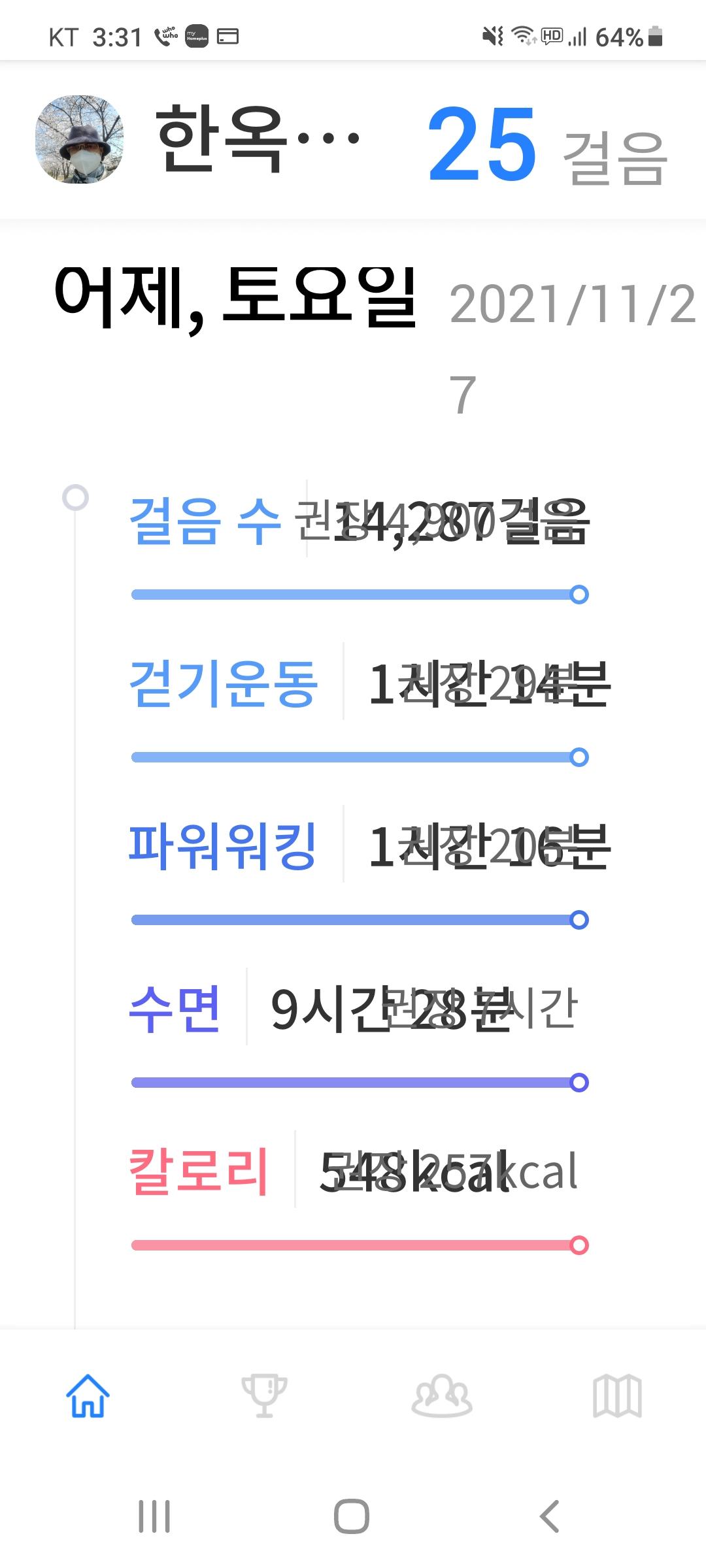Open the friends group tab

tap(442, 1396)
